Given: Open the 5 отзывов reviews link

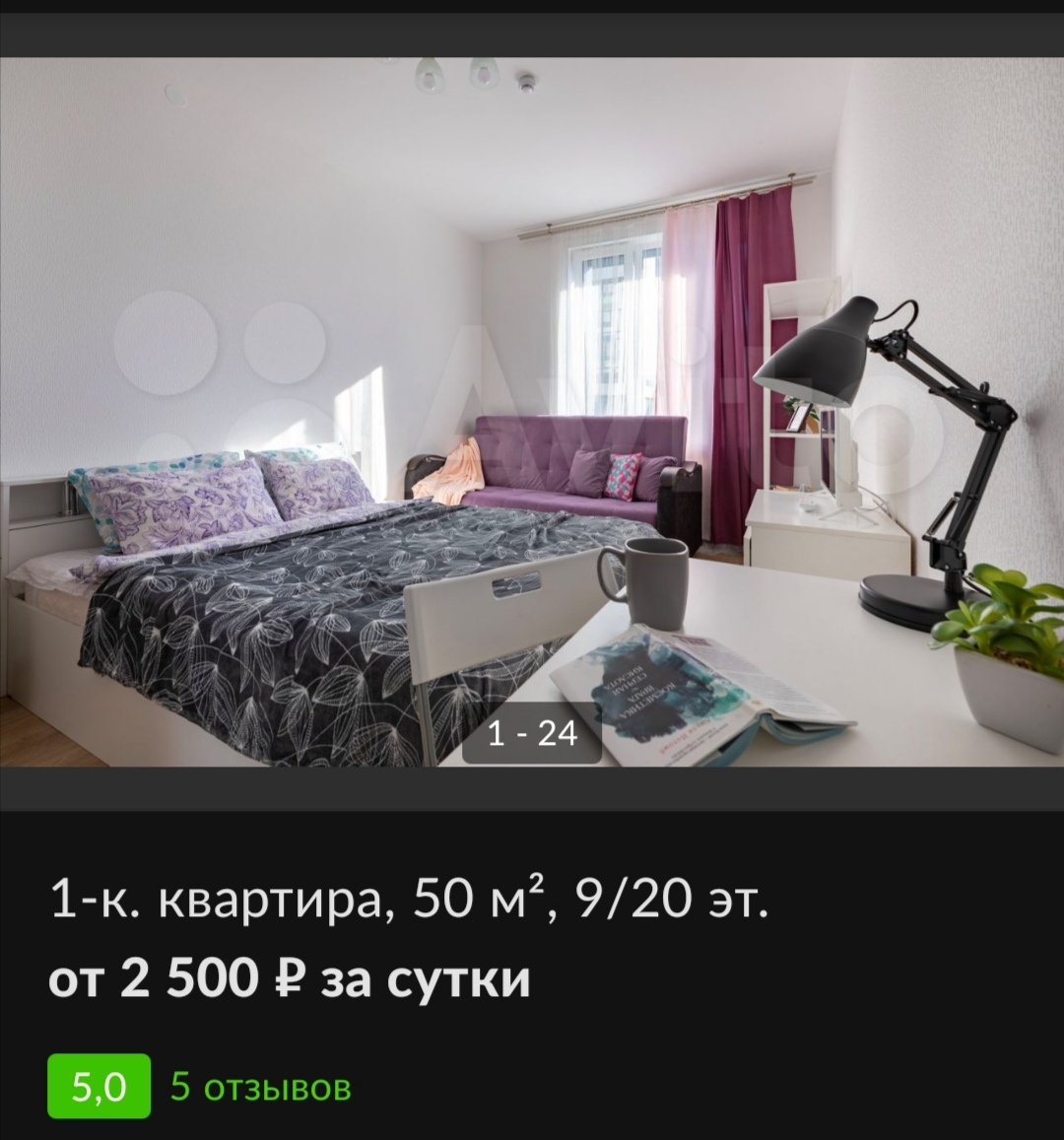Looking at the screenshot, I should [x=260, y=1088].
